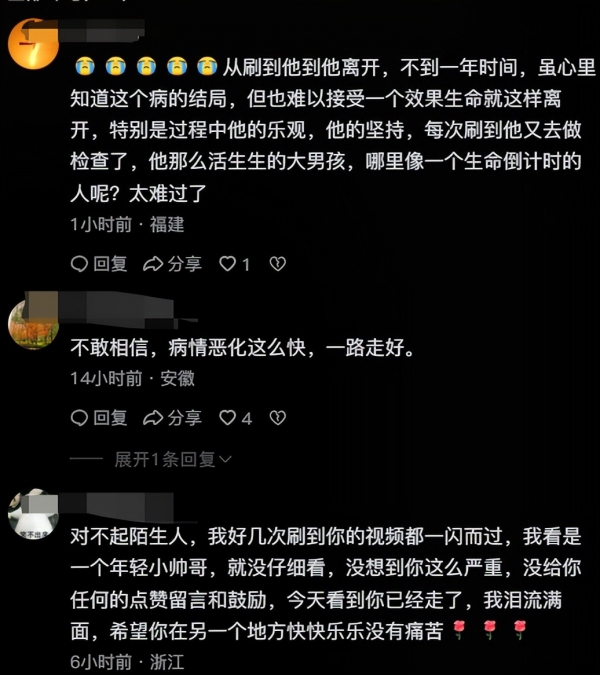Viewport: 600px width, 675px height.
Task: Reply to the comment from 福建
Action: [99, 264]
